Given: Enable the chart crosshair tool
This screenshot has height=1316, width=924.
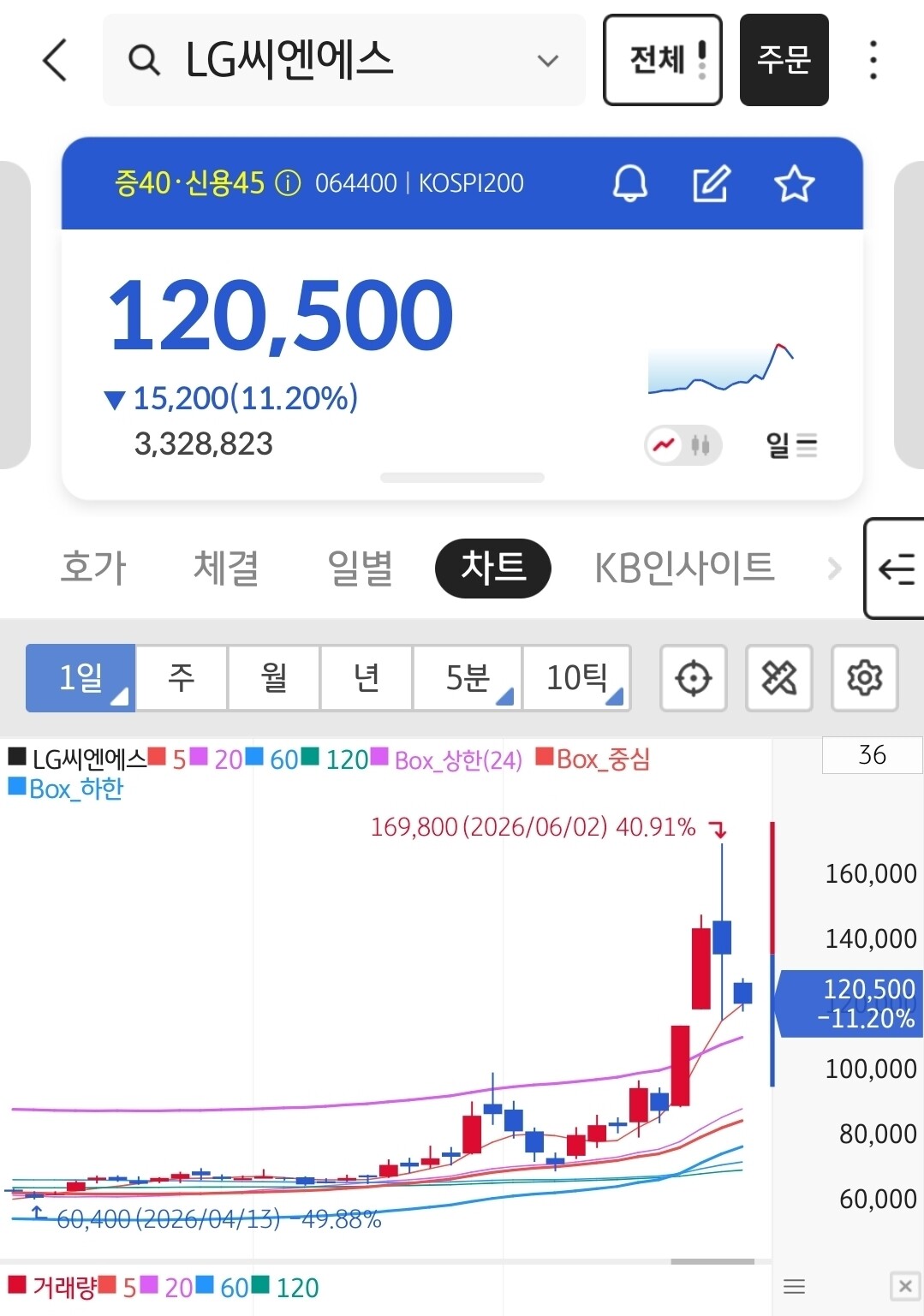Looking at the screenshot, I should tap(693, 678).
